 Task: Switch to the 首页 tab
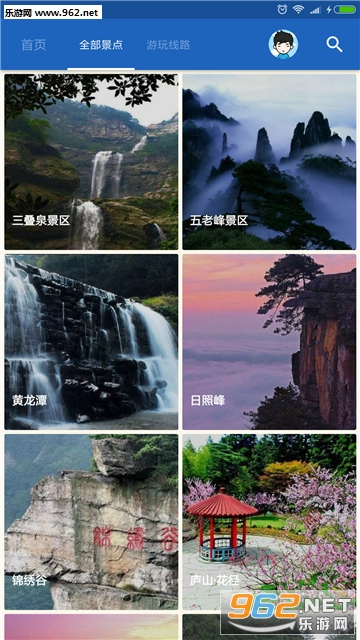(x=33, y=45)
